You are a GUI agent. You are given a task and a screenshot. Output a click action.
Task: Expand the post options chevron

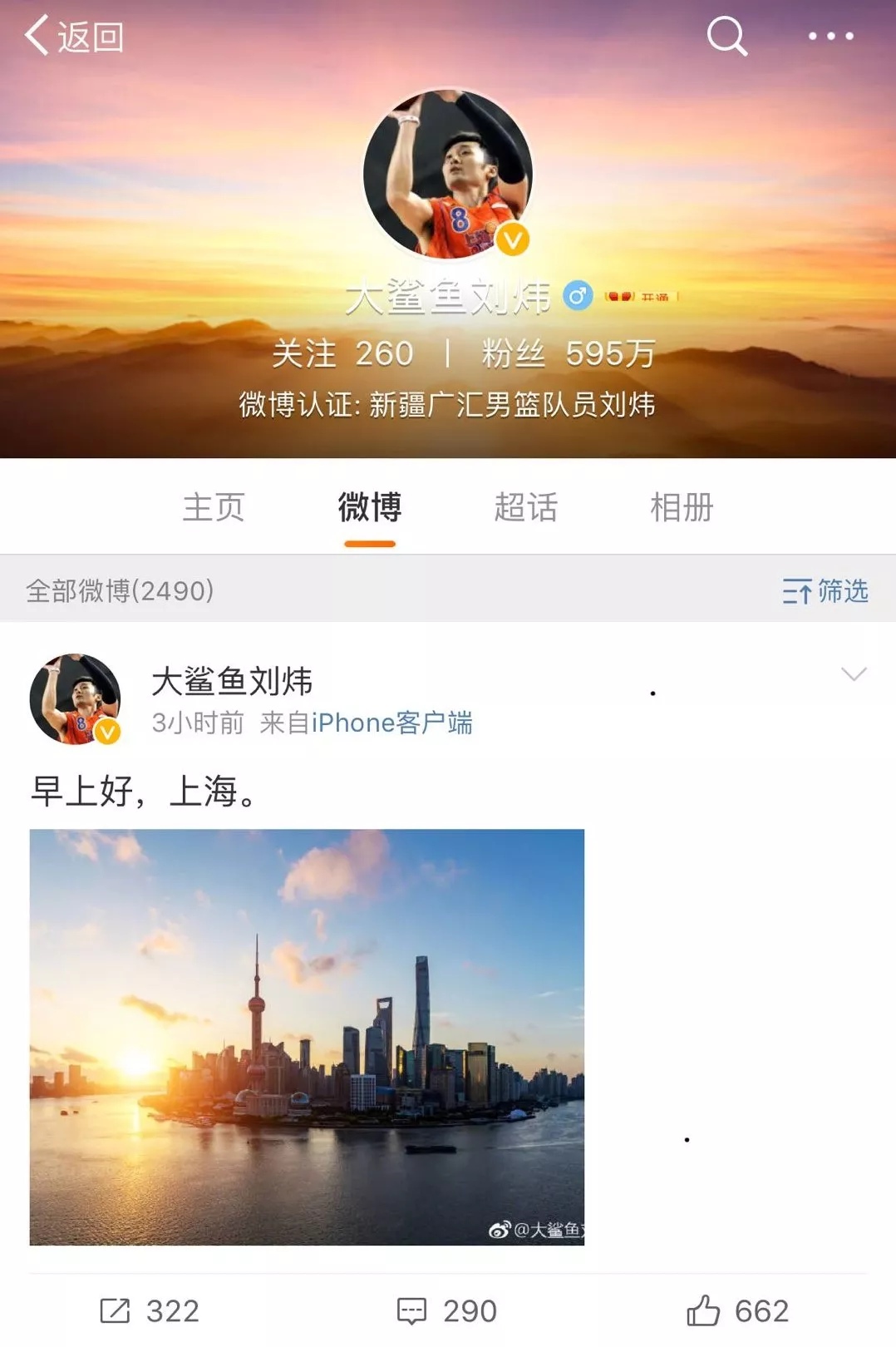(854, 673)
